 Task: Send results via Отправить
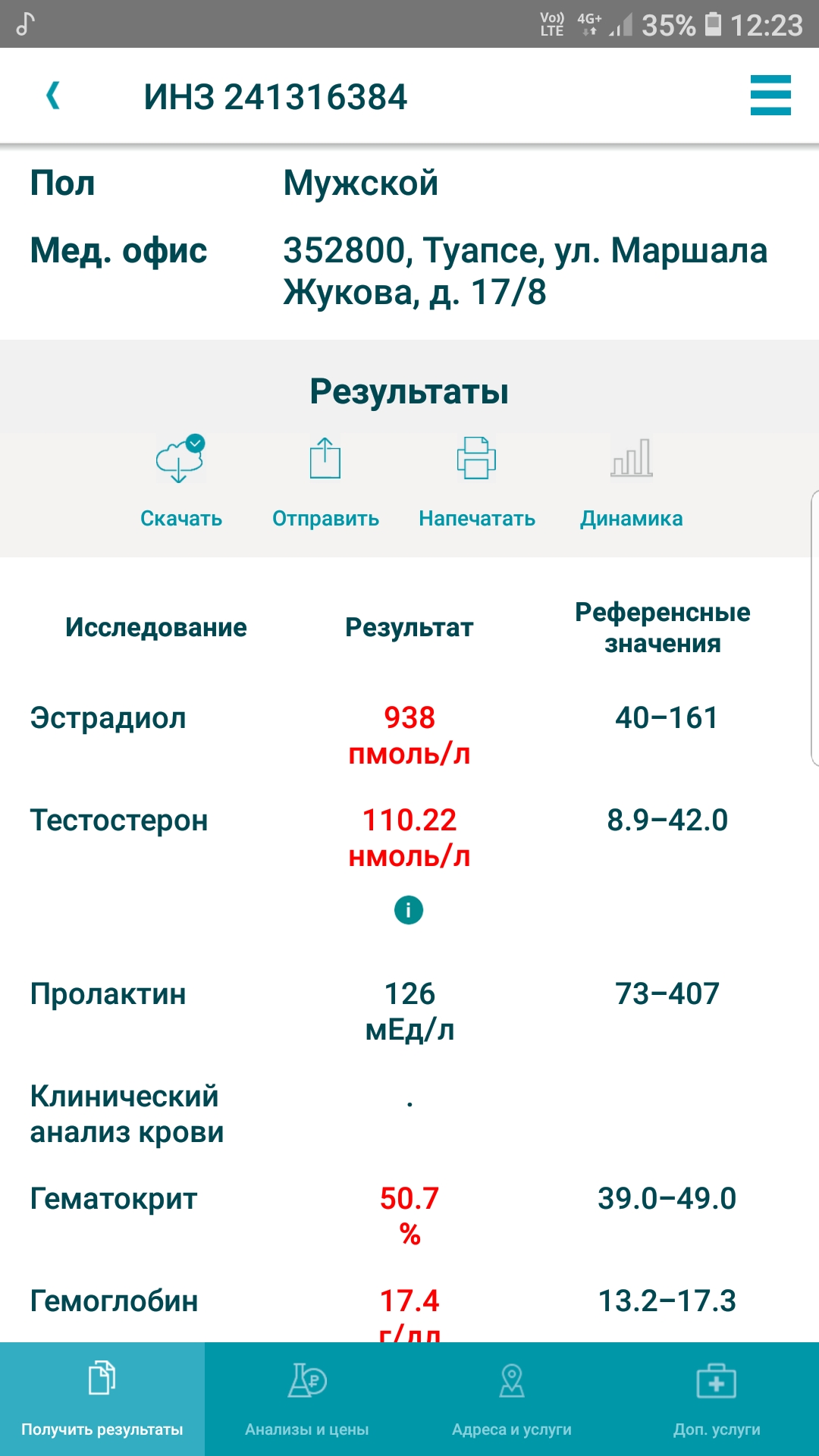pyautogui.click(x=325, y=482)
